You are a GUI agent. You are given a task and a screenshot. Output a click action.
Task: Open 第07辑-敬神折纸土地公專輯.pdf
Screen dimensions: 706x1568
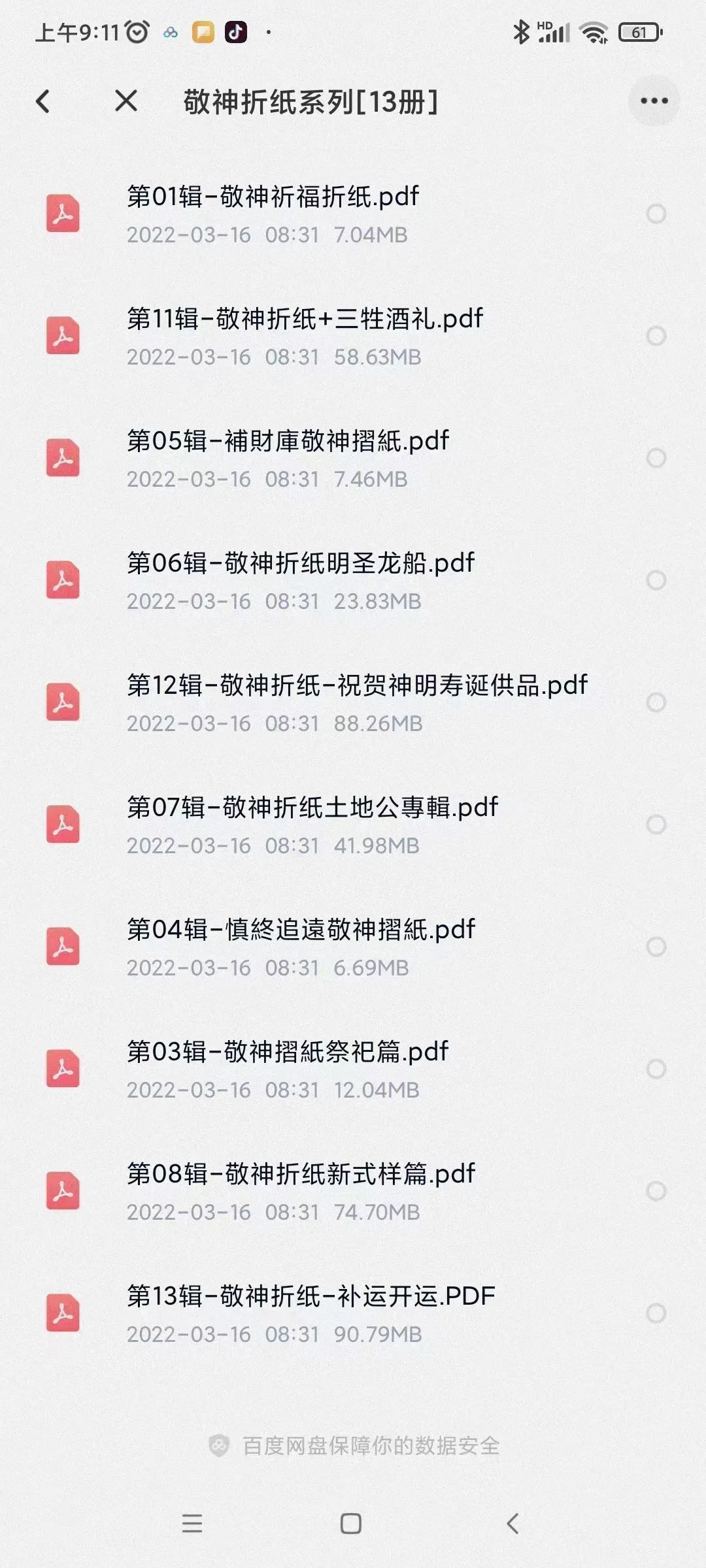(312, 808)
